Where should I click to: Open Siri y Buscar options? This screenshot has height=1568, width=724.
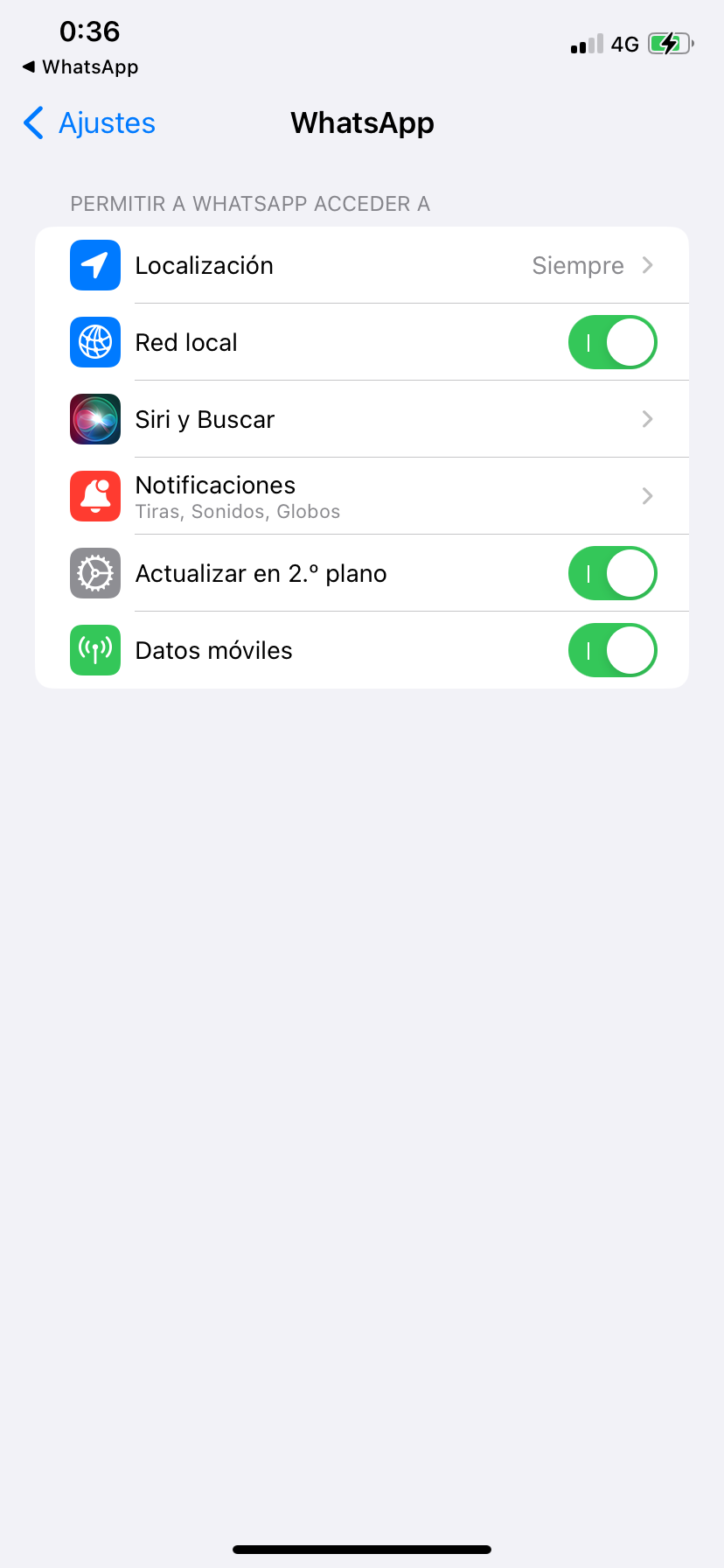click(x=362, y=419)
